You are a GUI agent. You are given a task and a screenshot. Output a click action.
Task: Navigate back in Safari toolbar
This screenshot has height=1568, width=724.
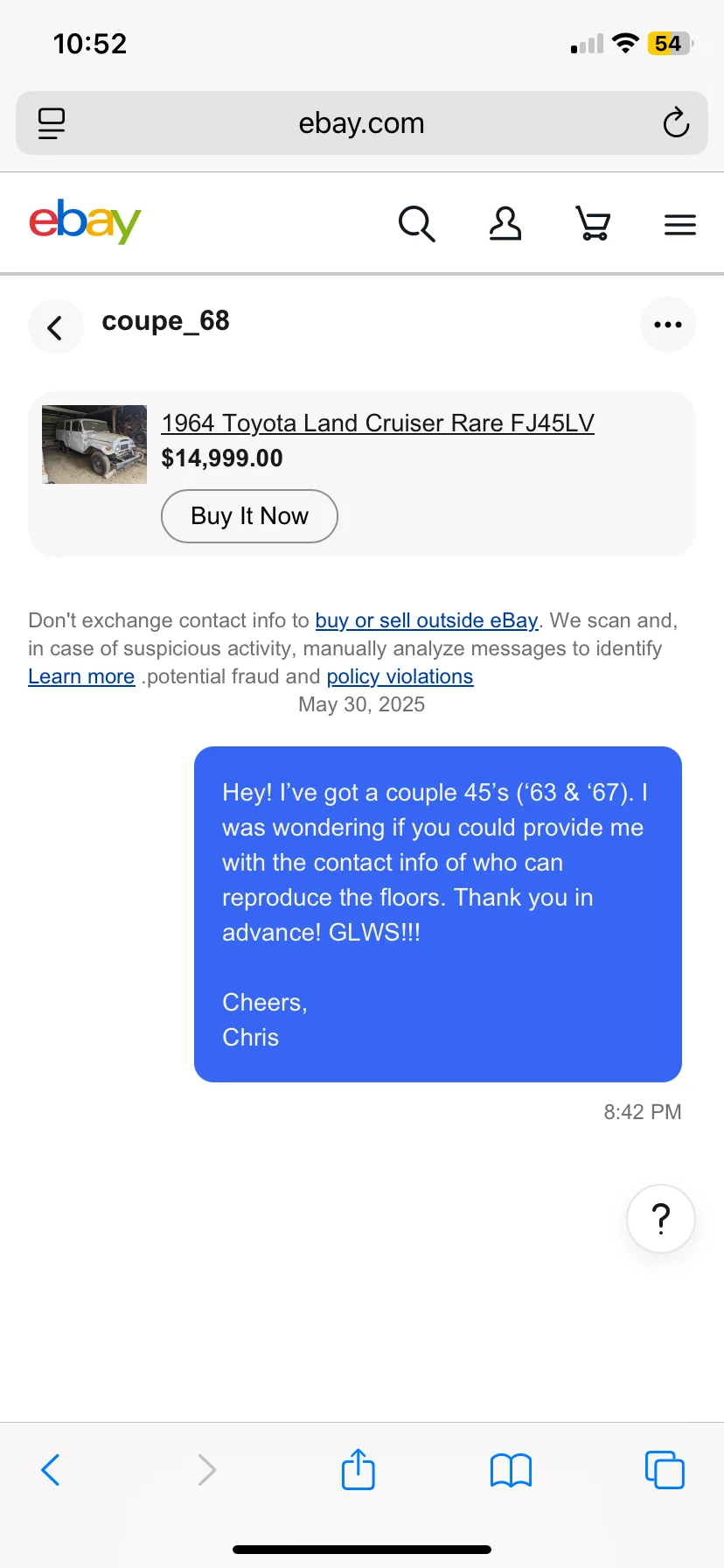(51, 1470)
